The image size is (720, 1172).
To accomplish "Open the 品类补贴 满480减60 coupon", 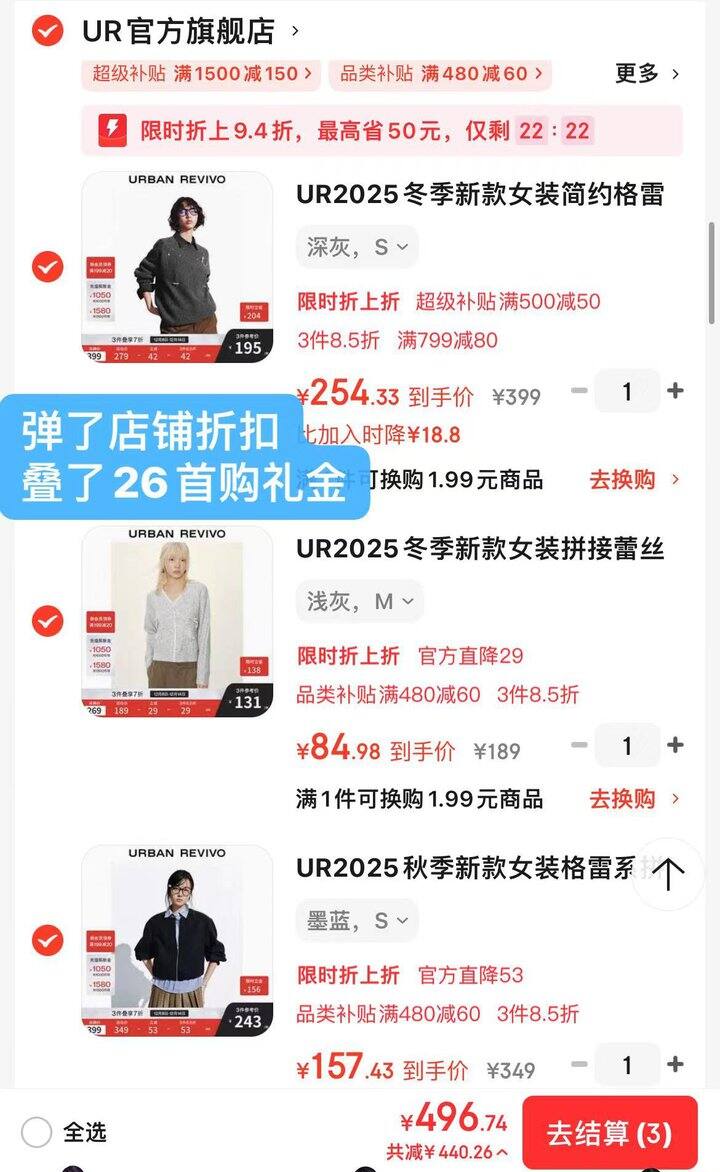I will click(440, 73).
